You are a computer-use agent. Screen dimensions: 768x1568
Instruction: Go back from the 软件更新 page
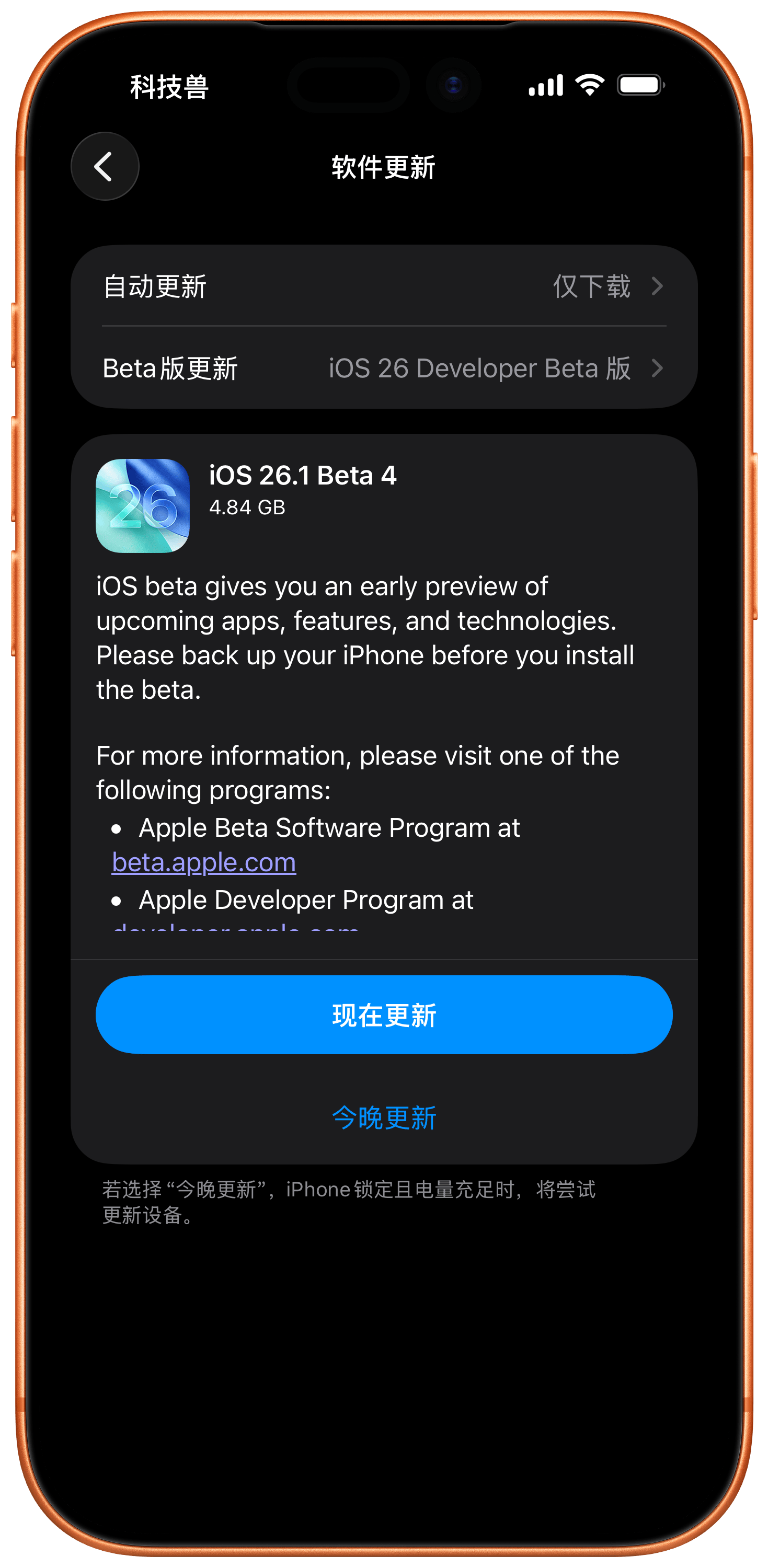coord(105,166)
